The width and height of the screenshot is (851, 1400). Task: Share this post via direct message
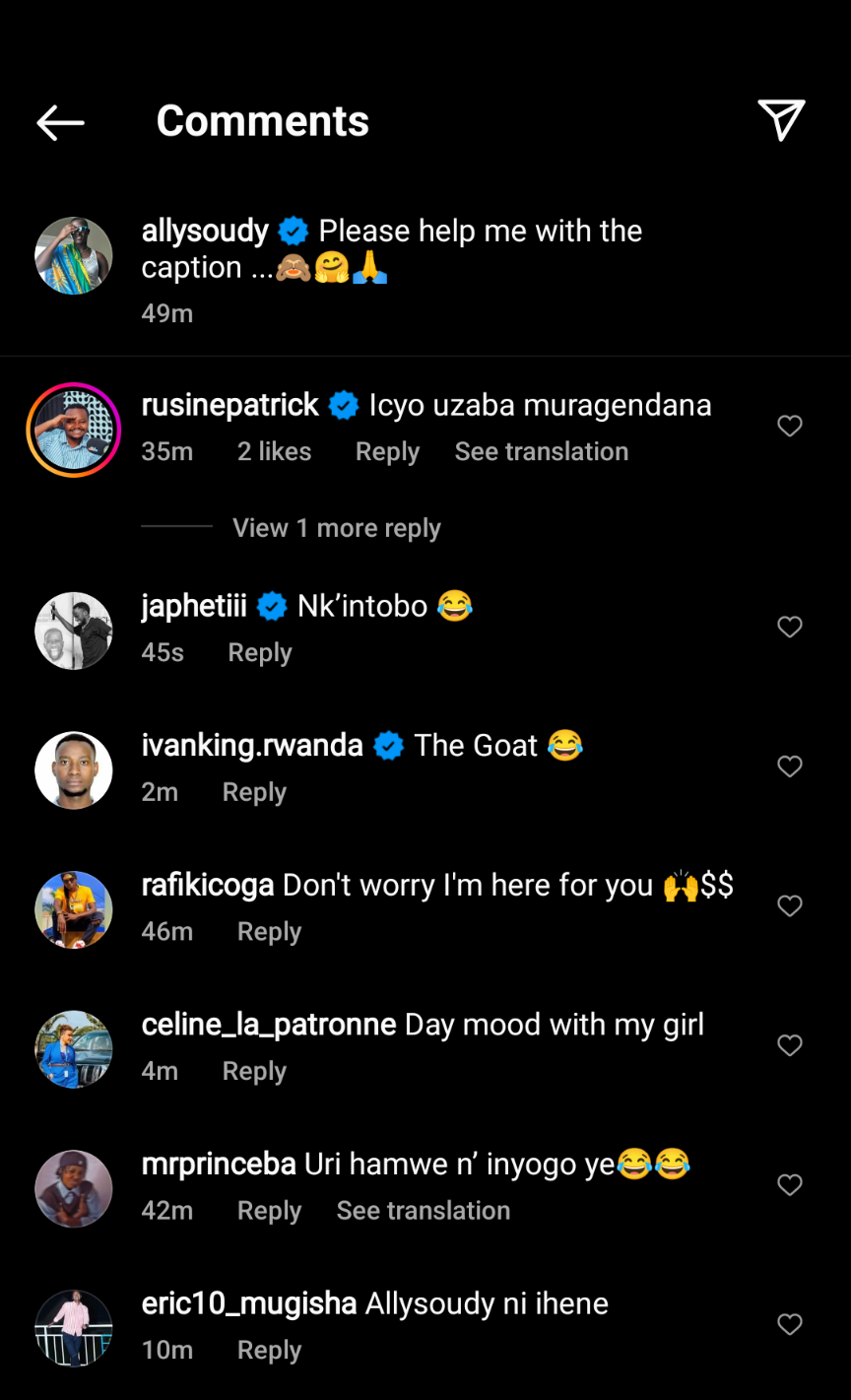point(781,121)
